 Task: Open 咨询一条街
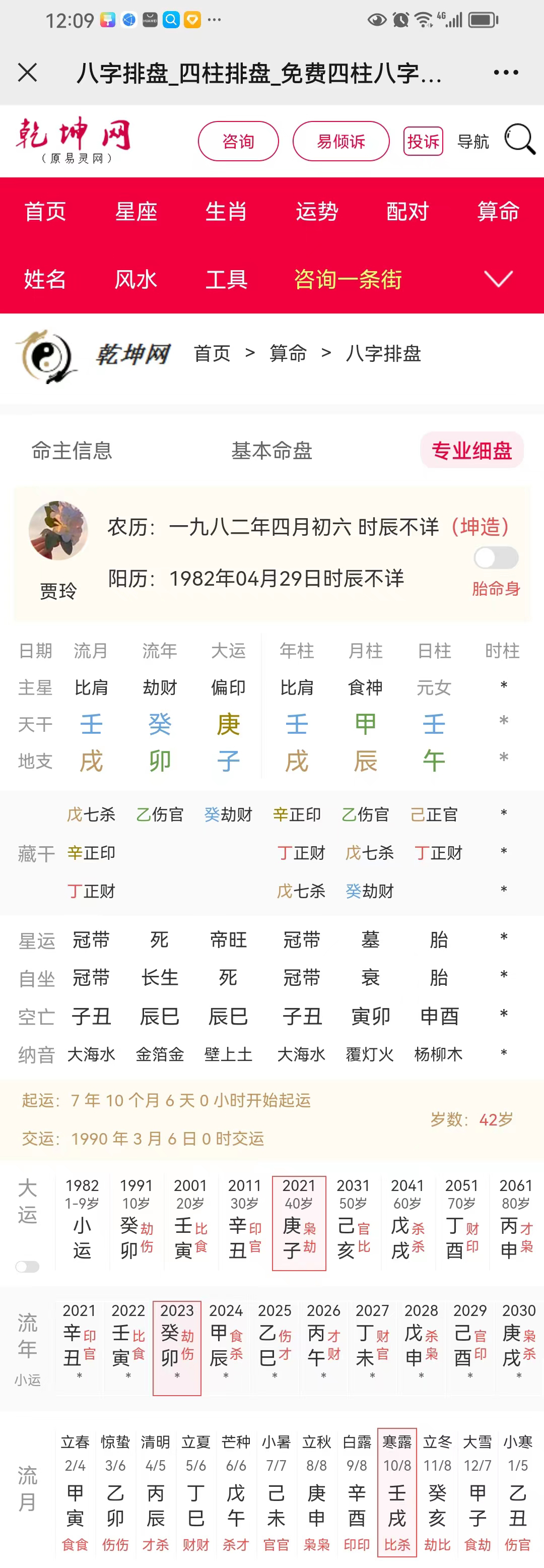[x=348, y=279]
